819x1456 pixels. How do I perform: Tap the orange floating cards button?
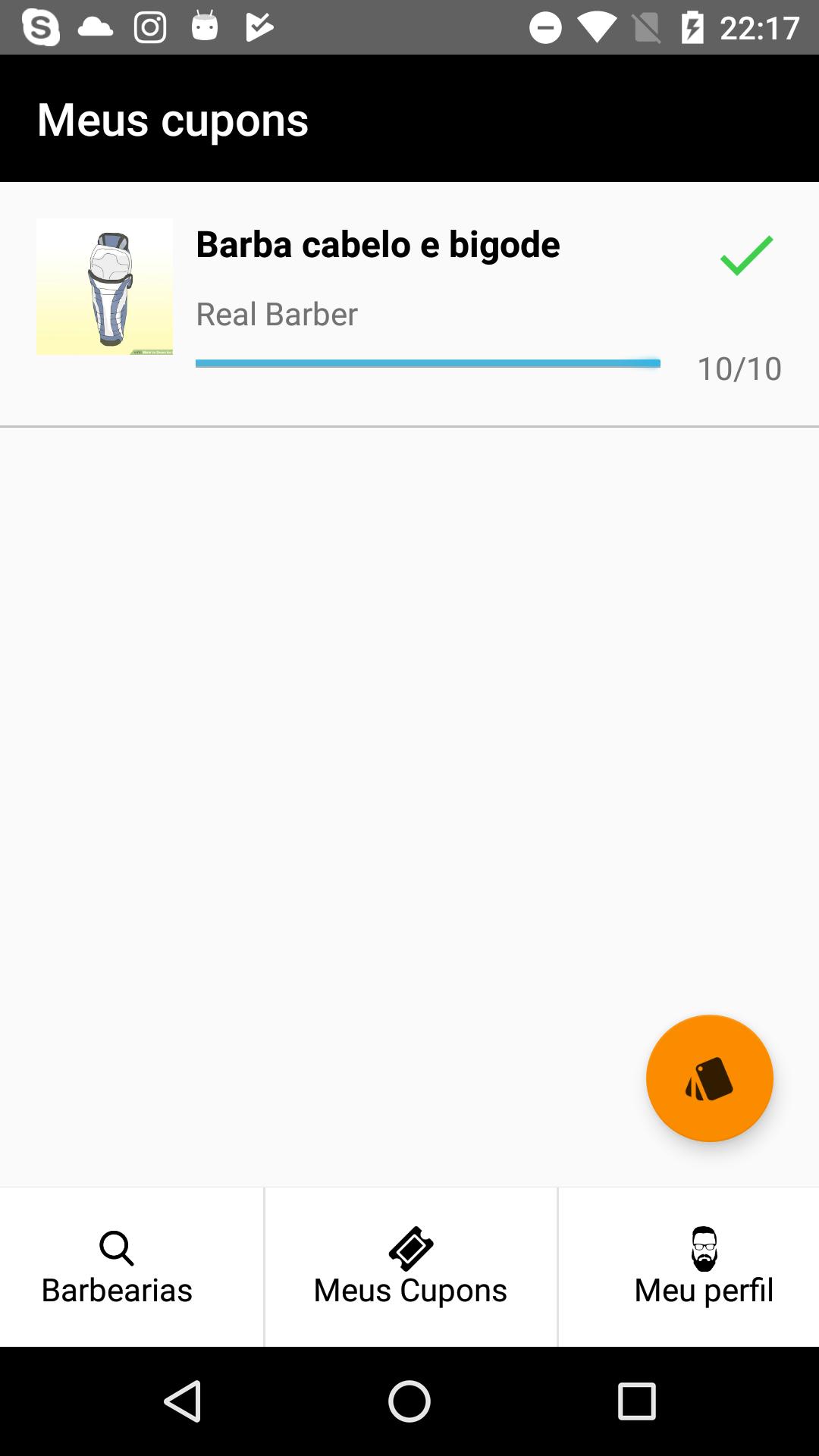tap(709, 1078)
